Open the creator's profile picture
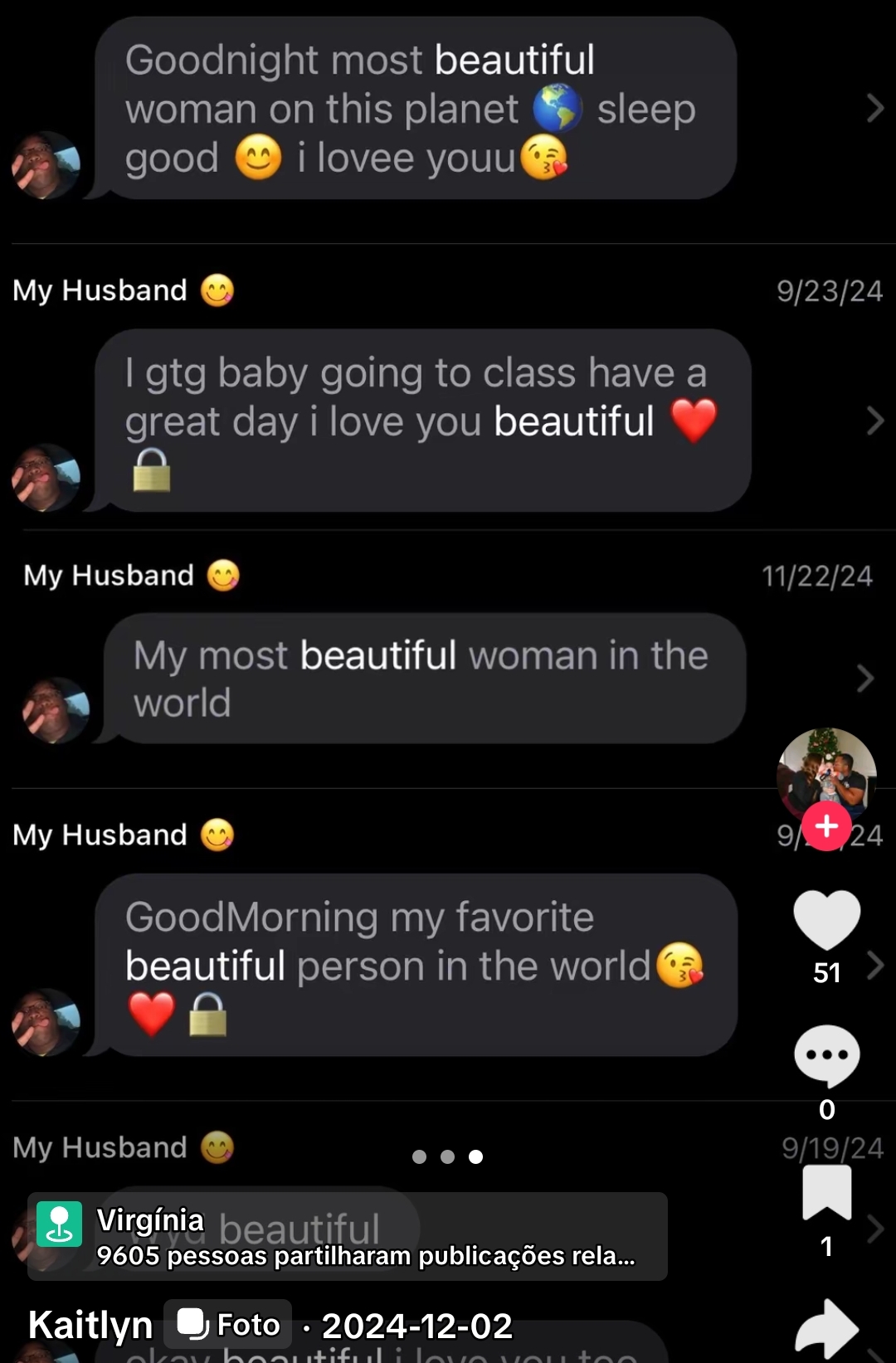This screenshot has width=896, height=1363. 826,773
